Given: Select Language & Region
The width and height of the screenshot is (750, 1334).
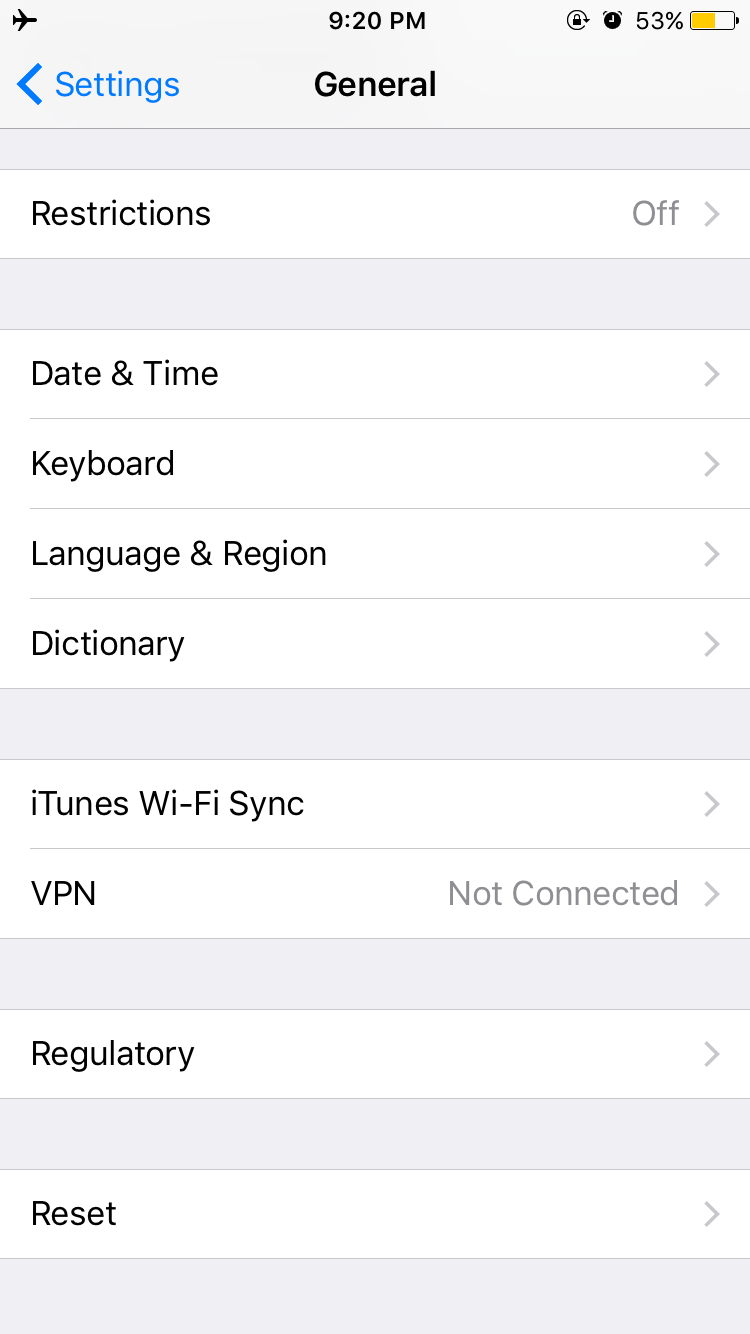Looking at the screenshot, I should (375, 554).
